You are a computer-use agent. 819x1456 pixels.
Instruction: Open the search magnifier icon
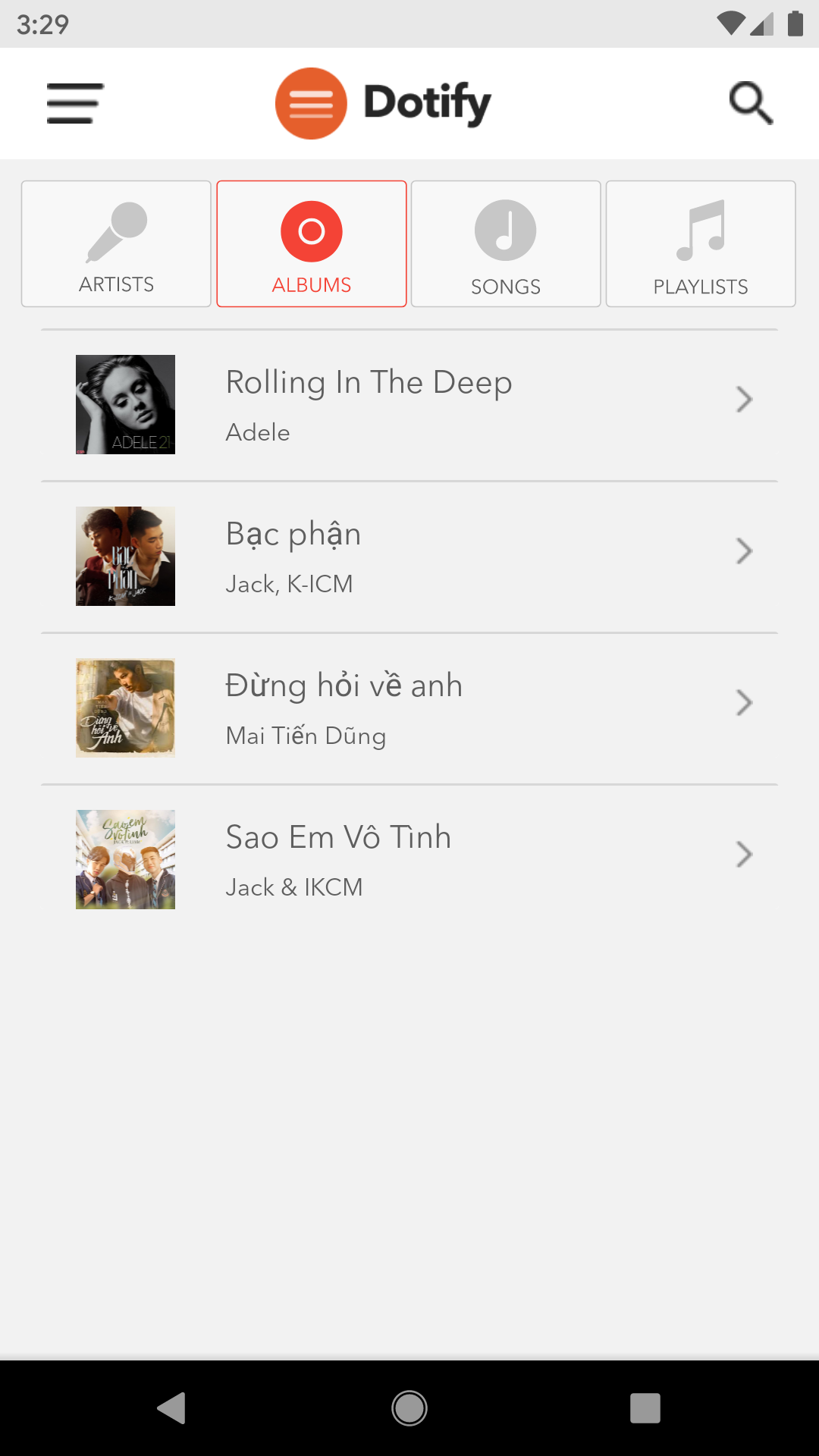[751, 103]
